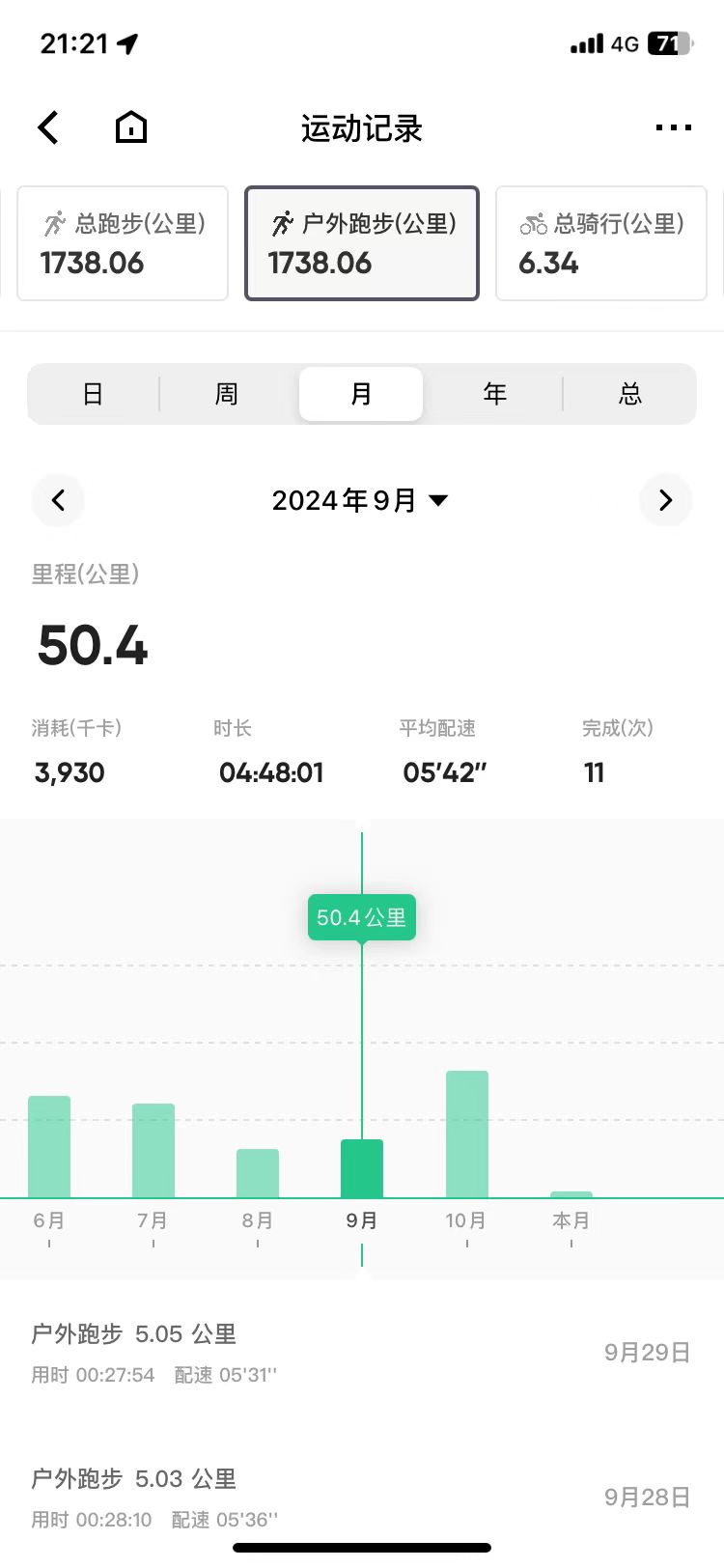Select the 10月 bar in chart
The width and height of the screenshot is (724, 1568).
pos(467,1134)
